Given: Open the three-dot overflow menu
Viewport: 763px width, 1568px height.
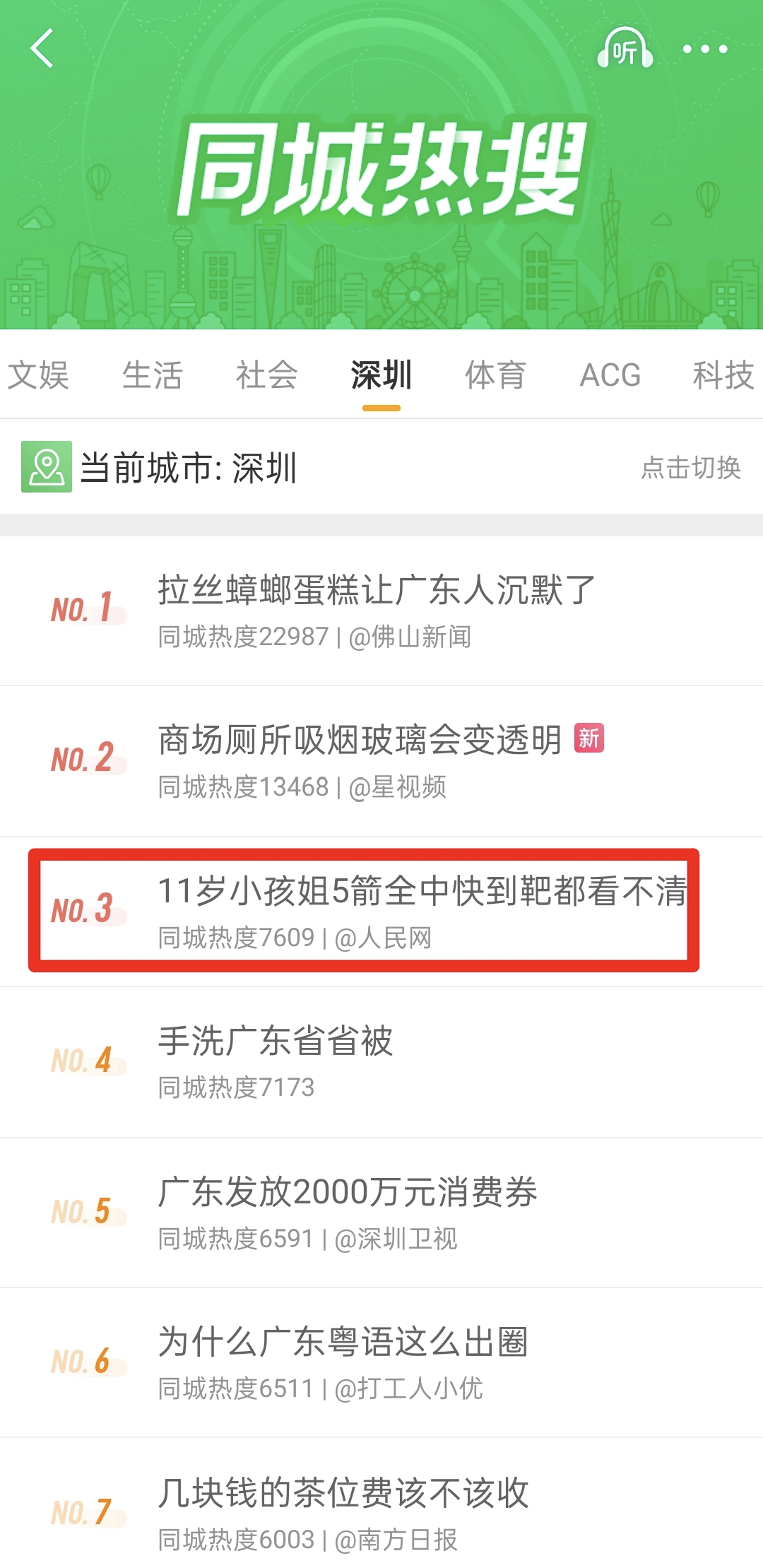Looking at the screenshot, I should click(704, 49).
